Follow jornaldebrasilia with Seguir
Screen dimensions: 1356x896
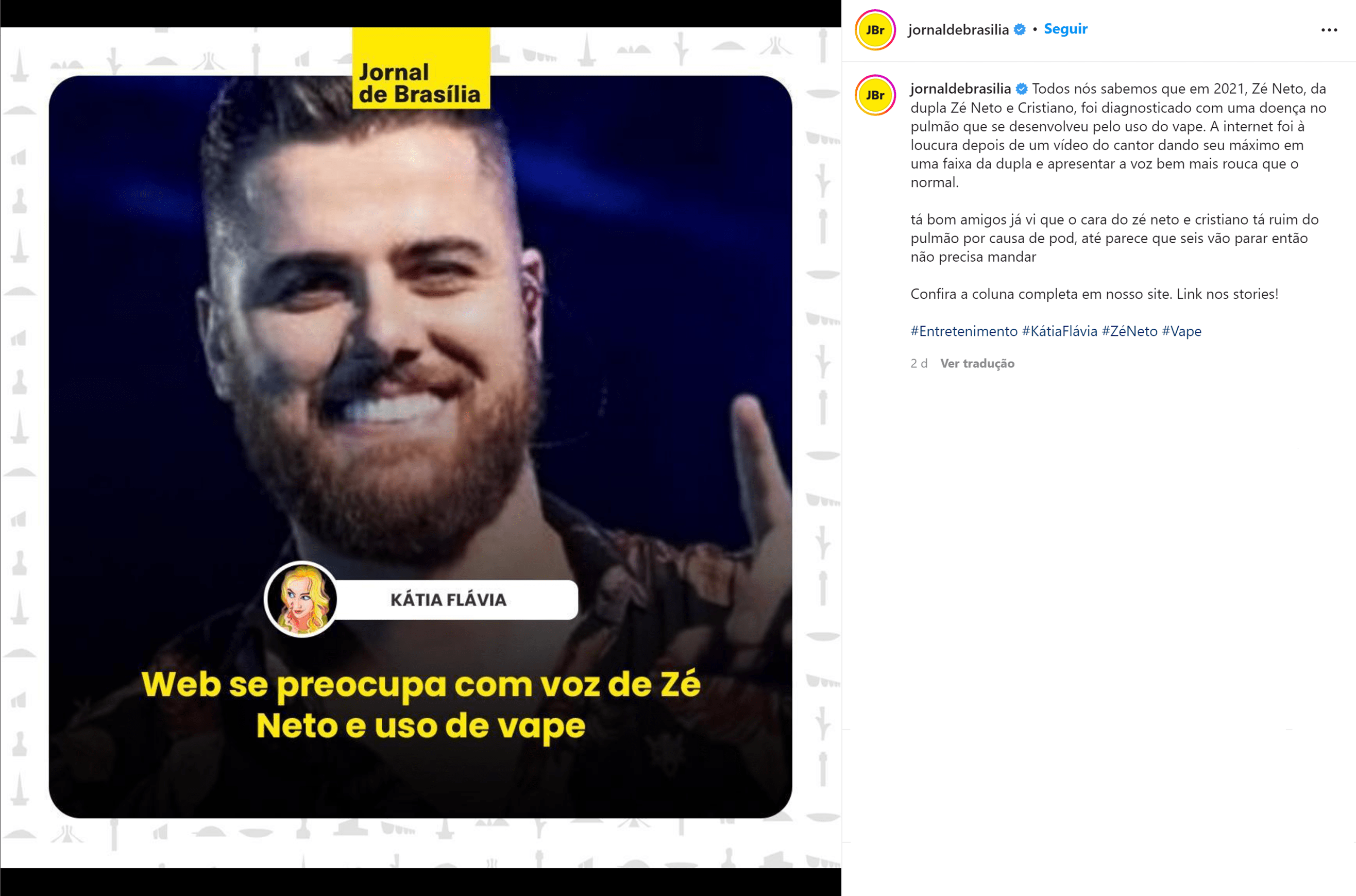click(x=1065, y=29)
